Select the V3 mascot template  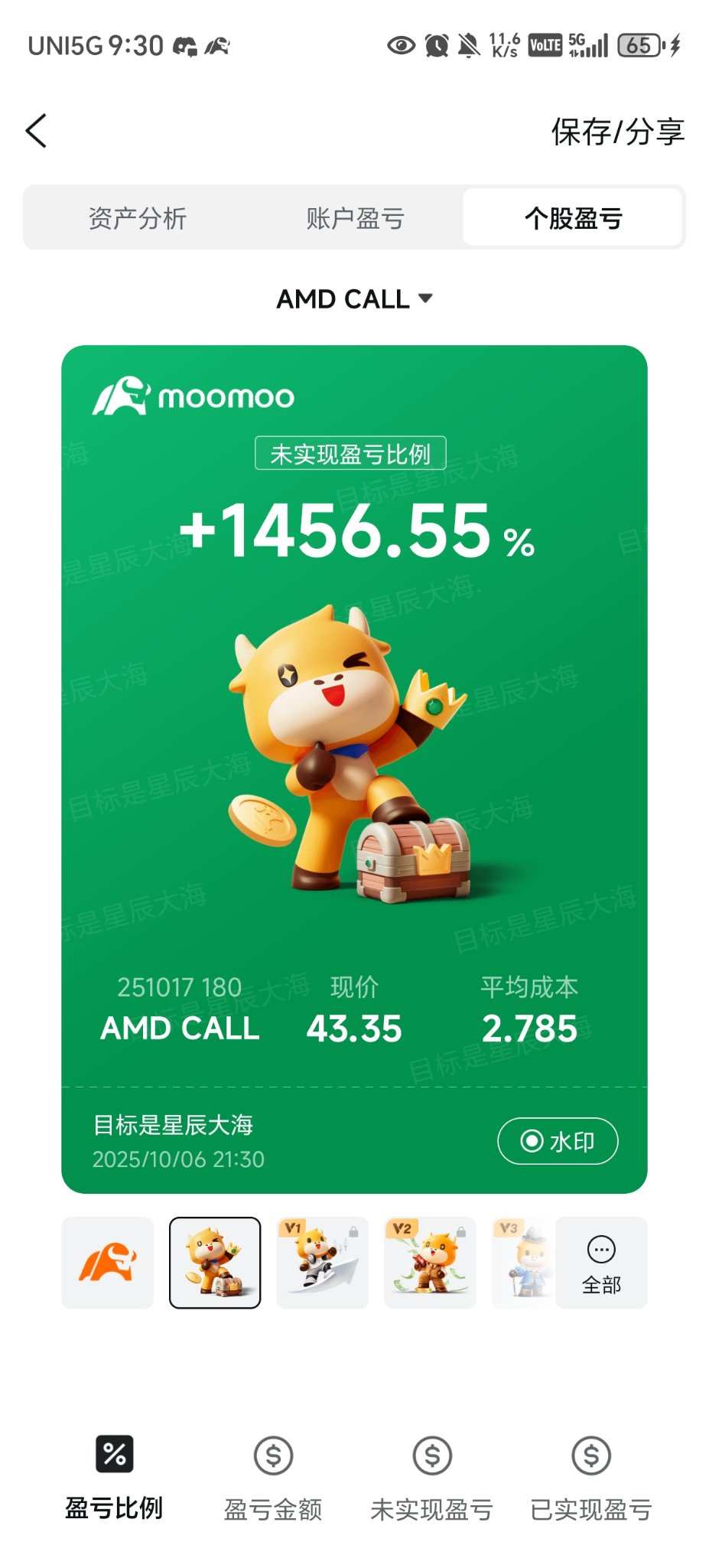(524, 1262)
